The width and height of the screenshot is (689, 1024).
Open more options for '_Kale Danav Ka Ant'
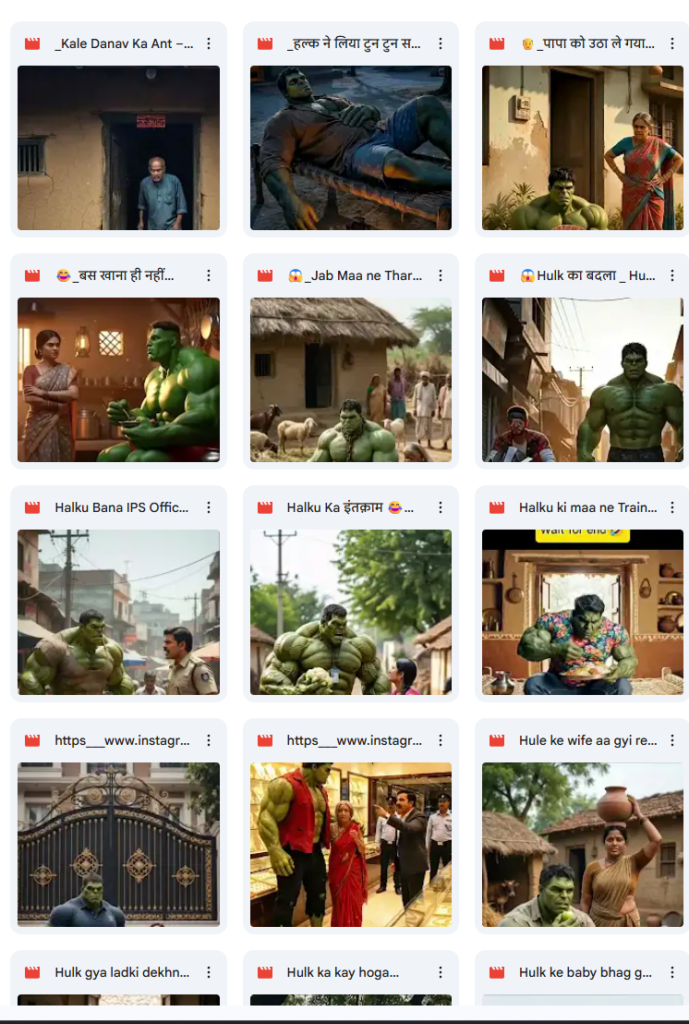(x=208, y=44)
